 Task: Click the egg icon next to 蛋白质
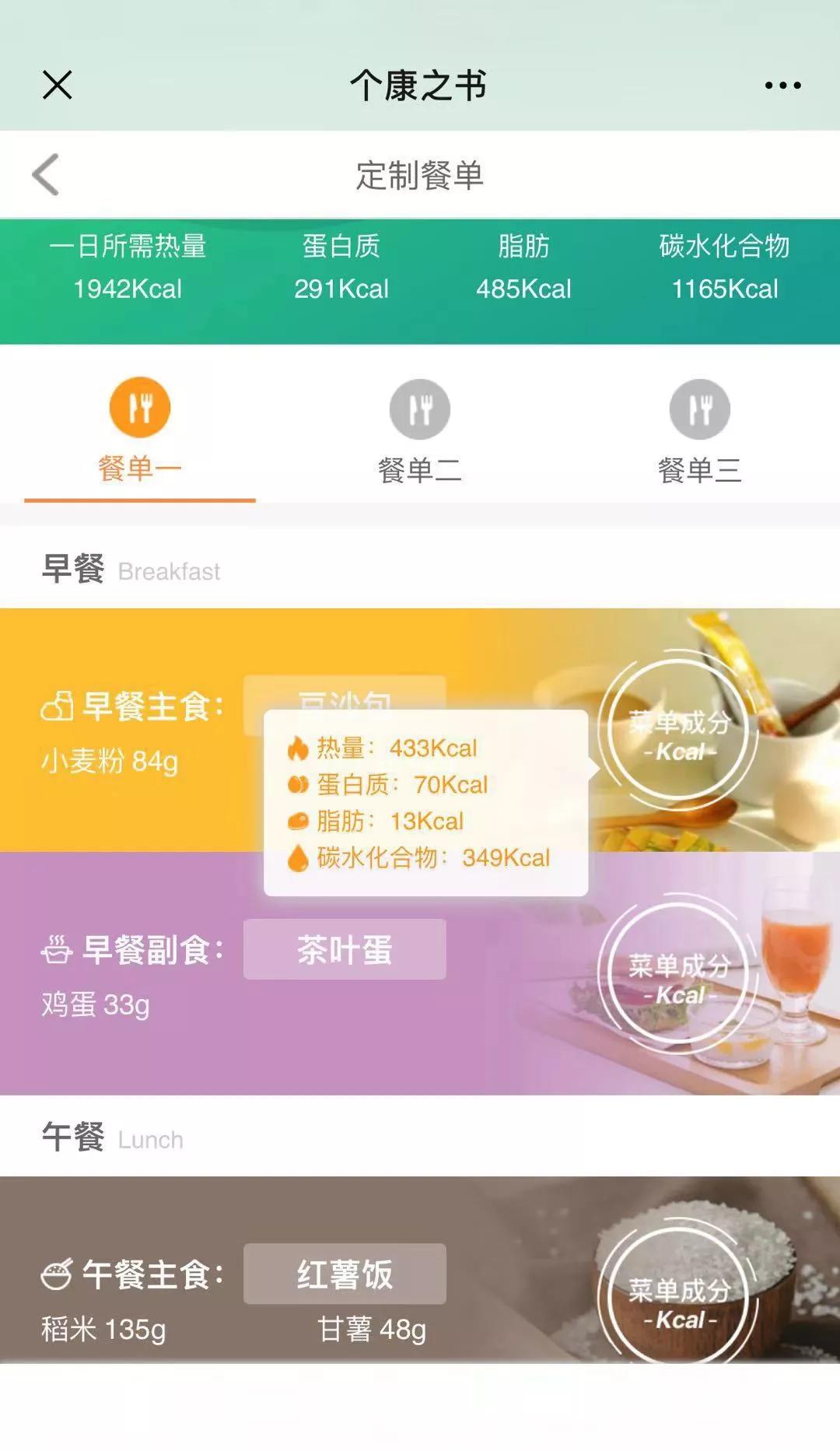pos(298,785)
